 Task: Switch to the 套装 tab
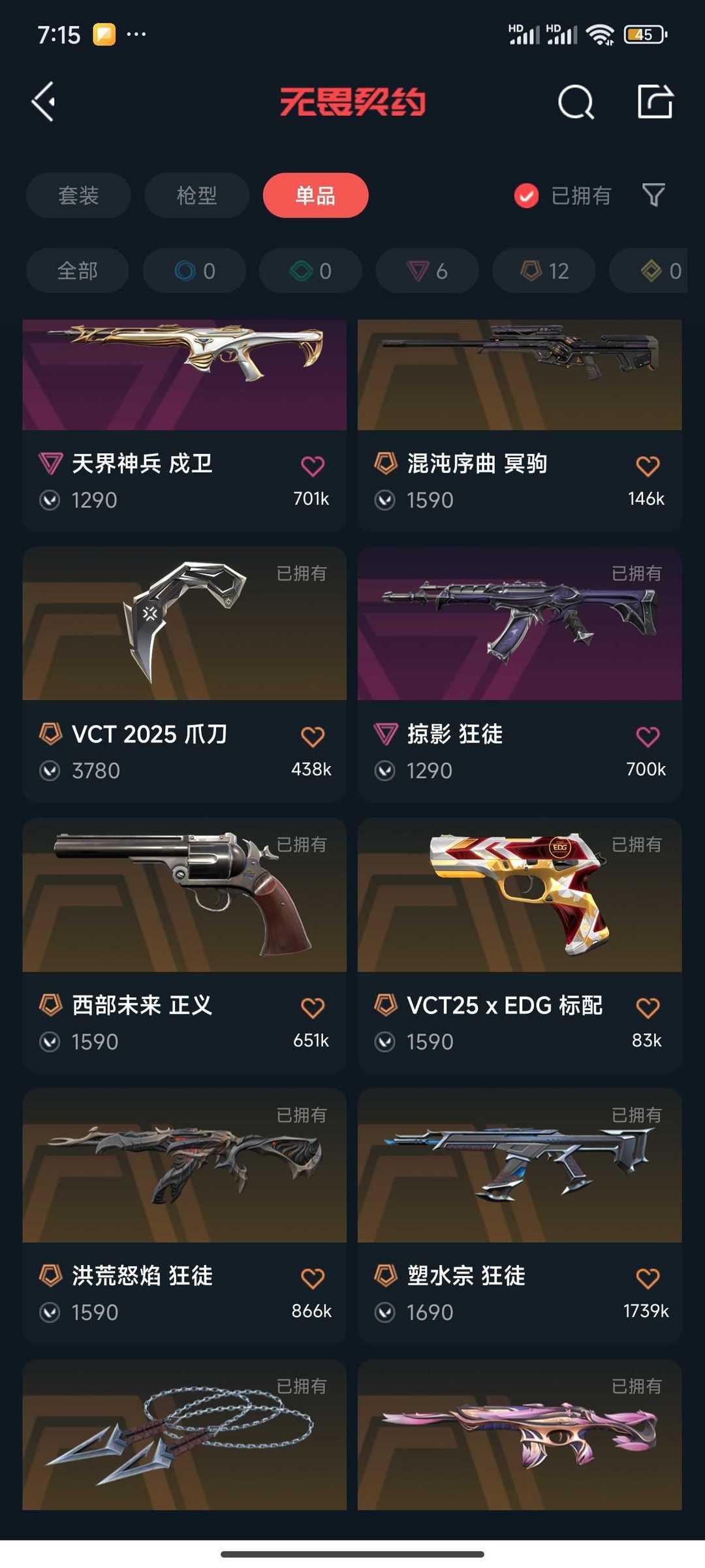(x=78, y=195)
